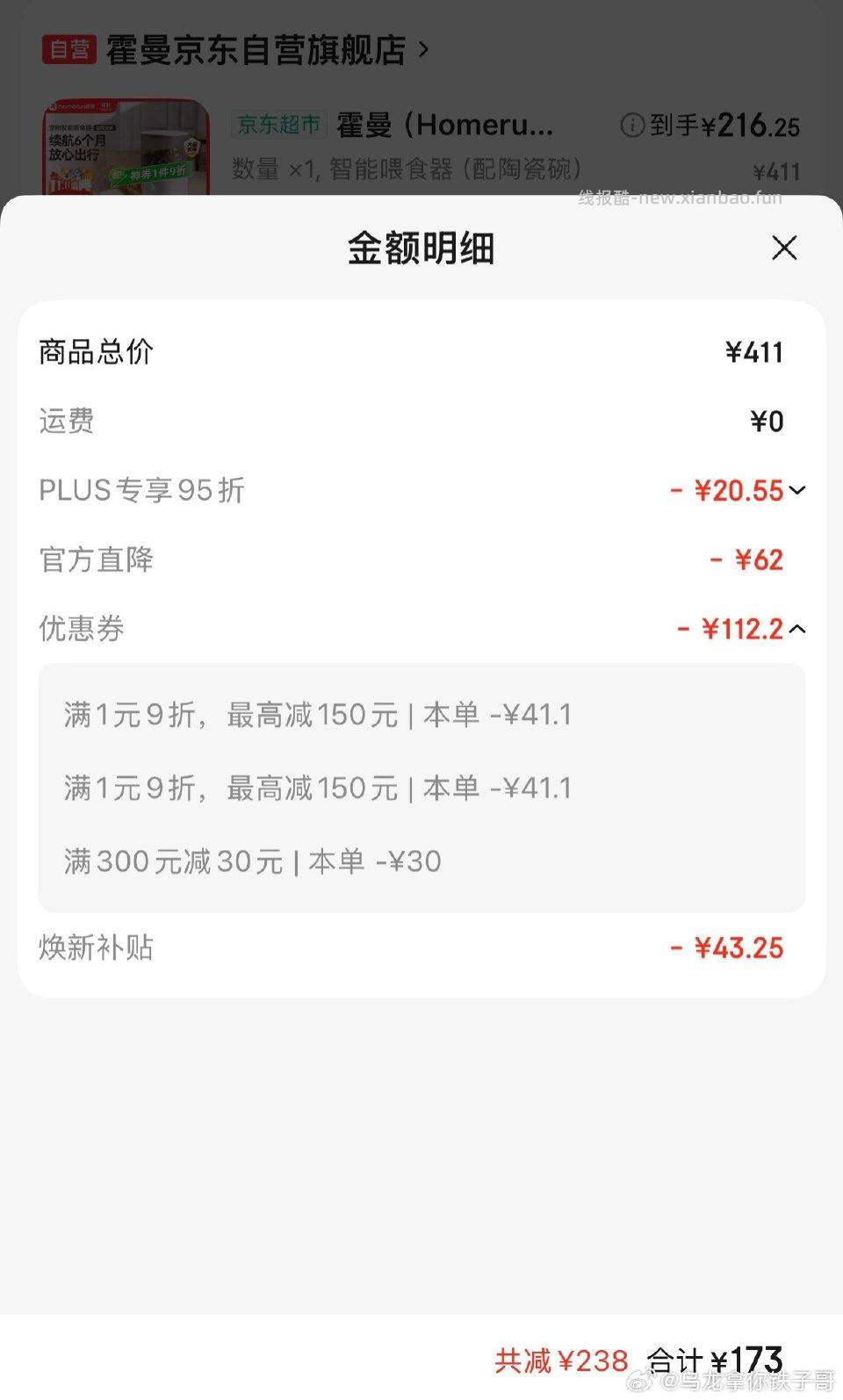Click the info icon beside 到手¥216.25
The height and width of the screenshot is (1400, 843).
point(632,126)
